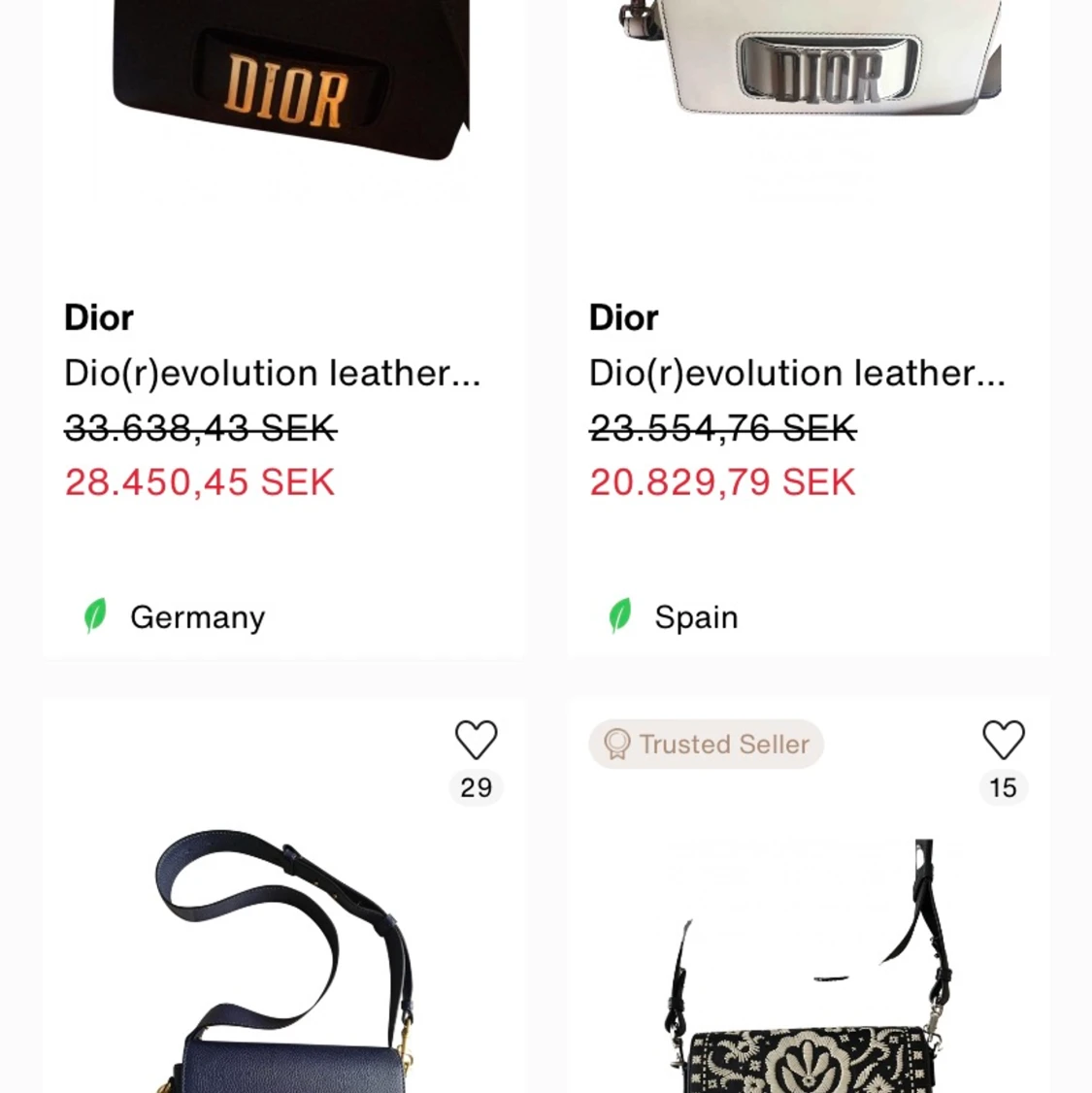Image resolution: width=1092 pixels, height=1093 pixels.
Task: Click the heart icon above the navy crossbody bag
Action: [x=476, y=740]
